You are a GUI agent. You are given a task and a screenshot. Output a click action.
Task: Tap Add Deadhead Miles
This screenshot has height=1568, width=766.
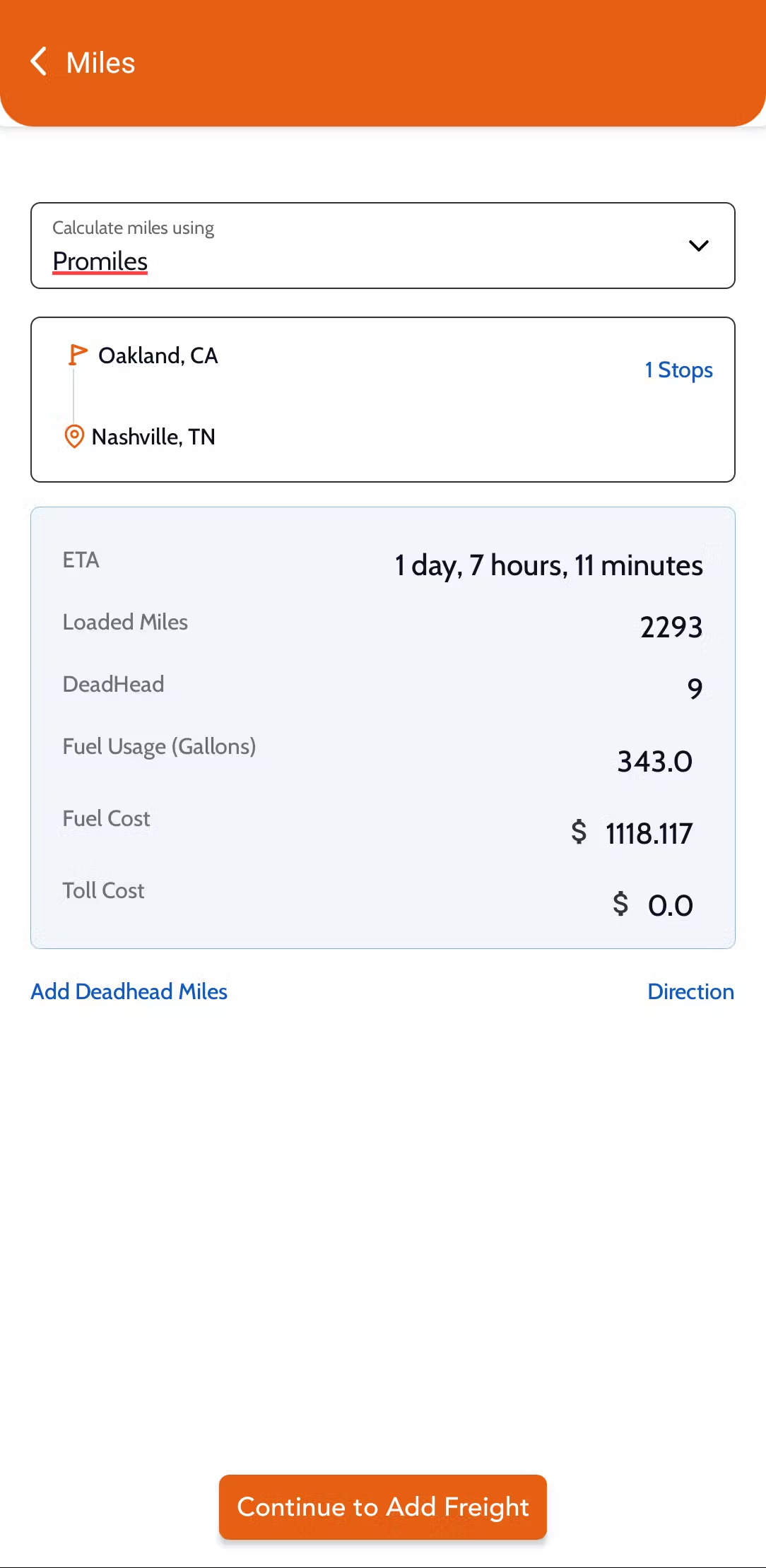(x=129, y=991)
